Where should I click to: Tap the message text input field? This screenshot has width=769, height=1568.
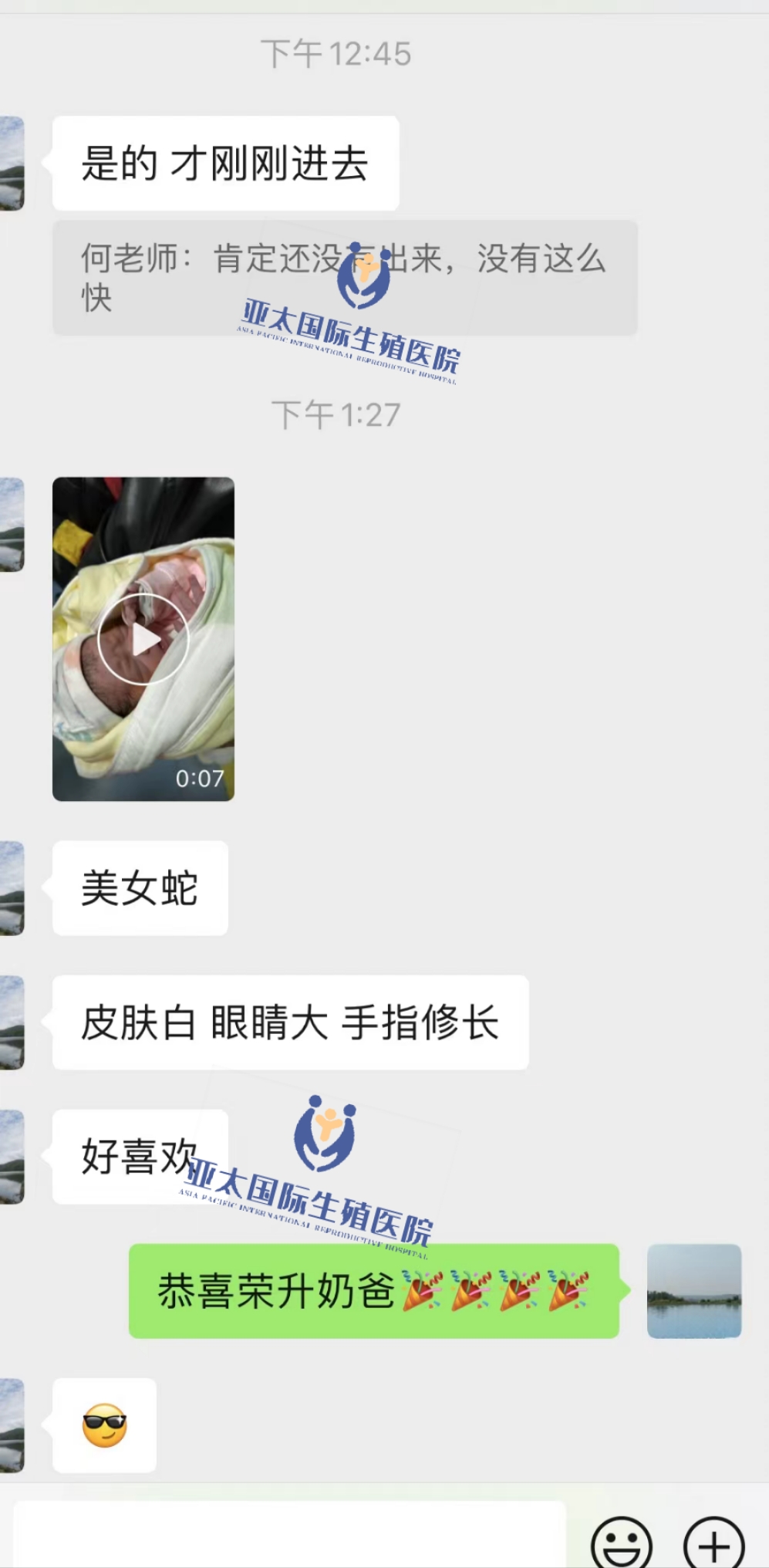tap(289, 1536)
